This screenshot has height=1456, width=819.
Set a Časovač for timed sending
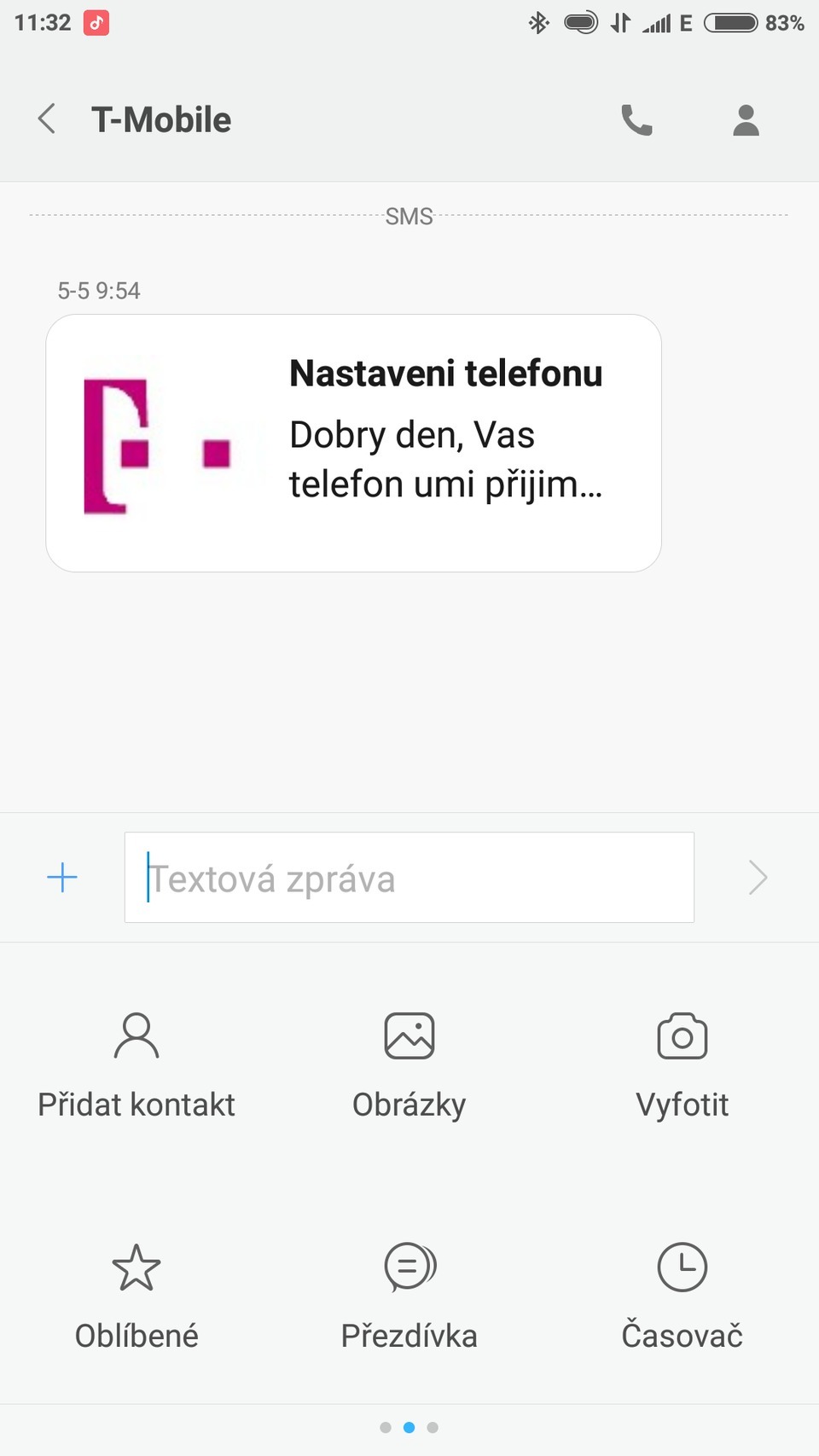[682, 1295]
